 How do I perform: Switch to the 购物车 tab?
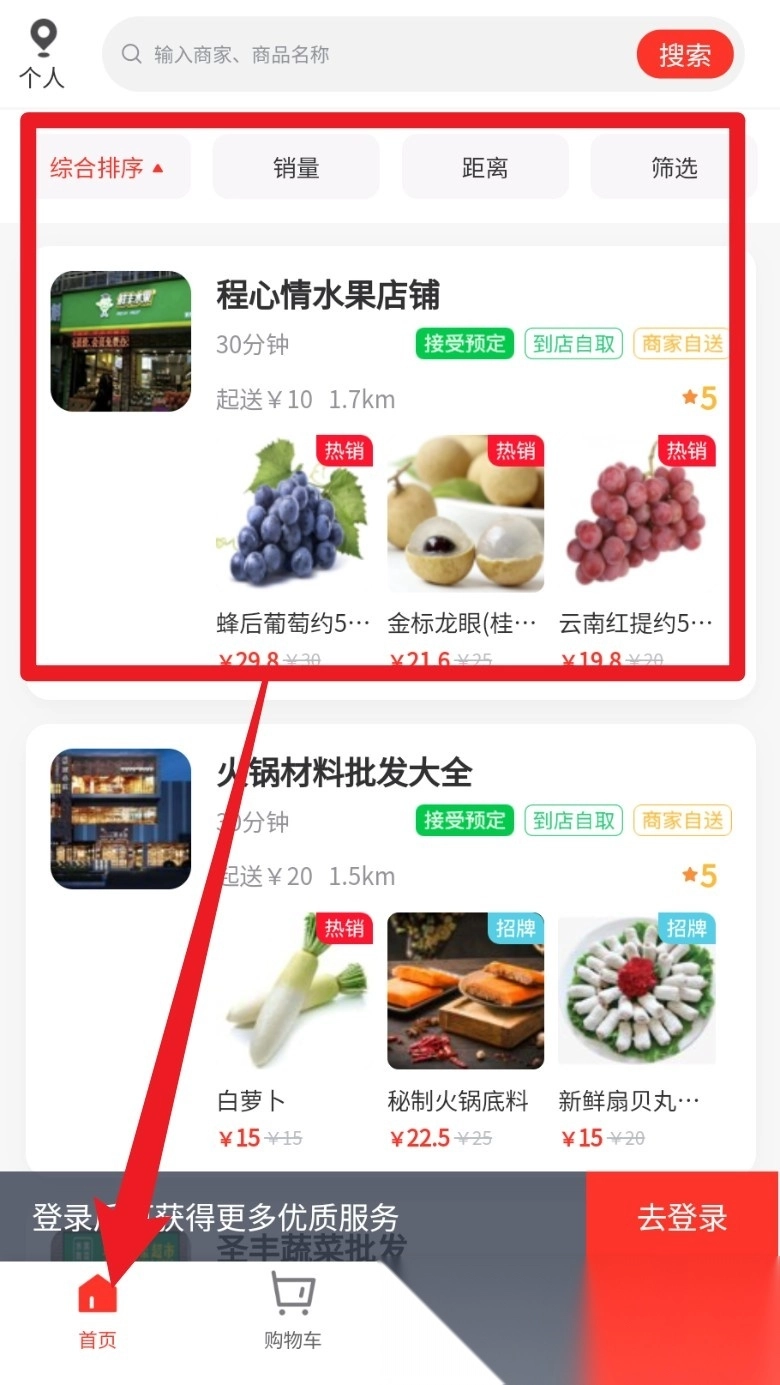(x=293, y=1312)
